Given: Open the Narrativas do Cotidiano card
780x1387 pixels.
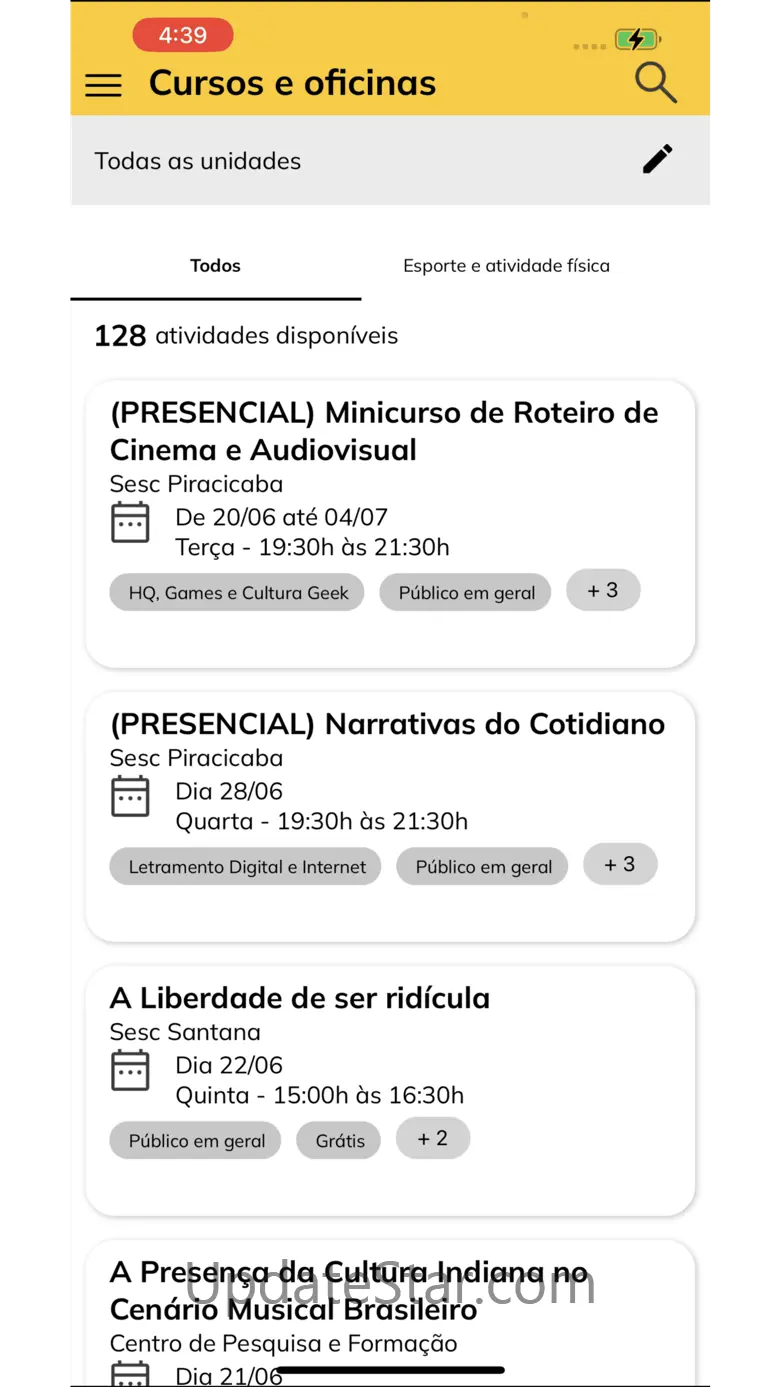Looking at the screenshot, I should [x=387, y=724].
